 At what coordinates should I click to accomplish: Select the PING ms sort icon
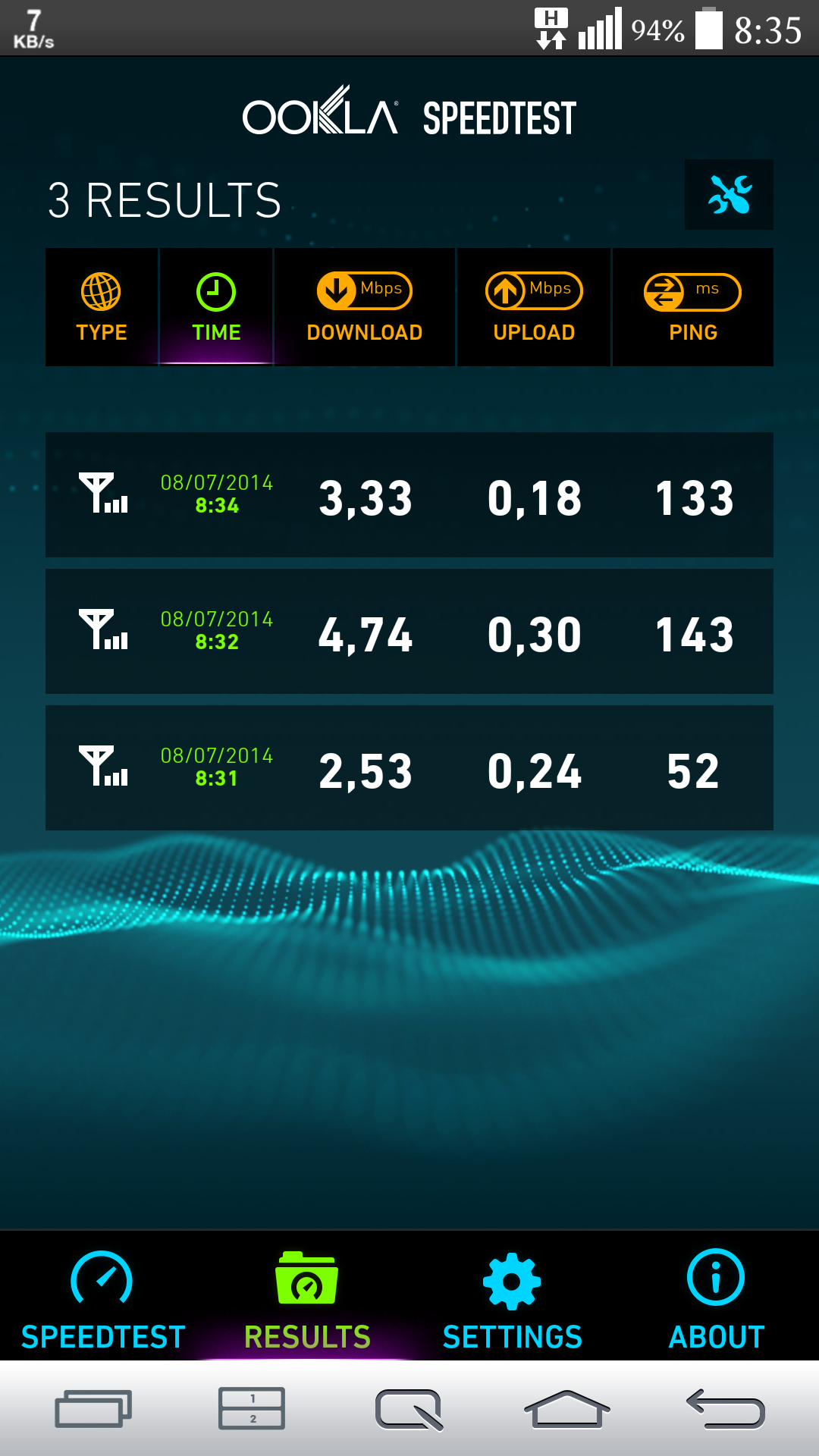coord(666,290)
